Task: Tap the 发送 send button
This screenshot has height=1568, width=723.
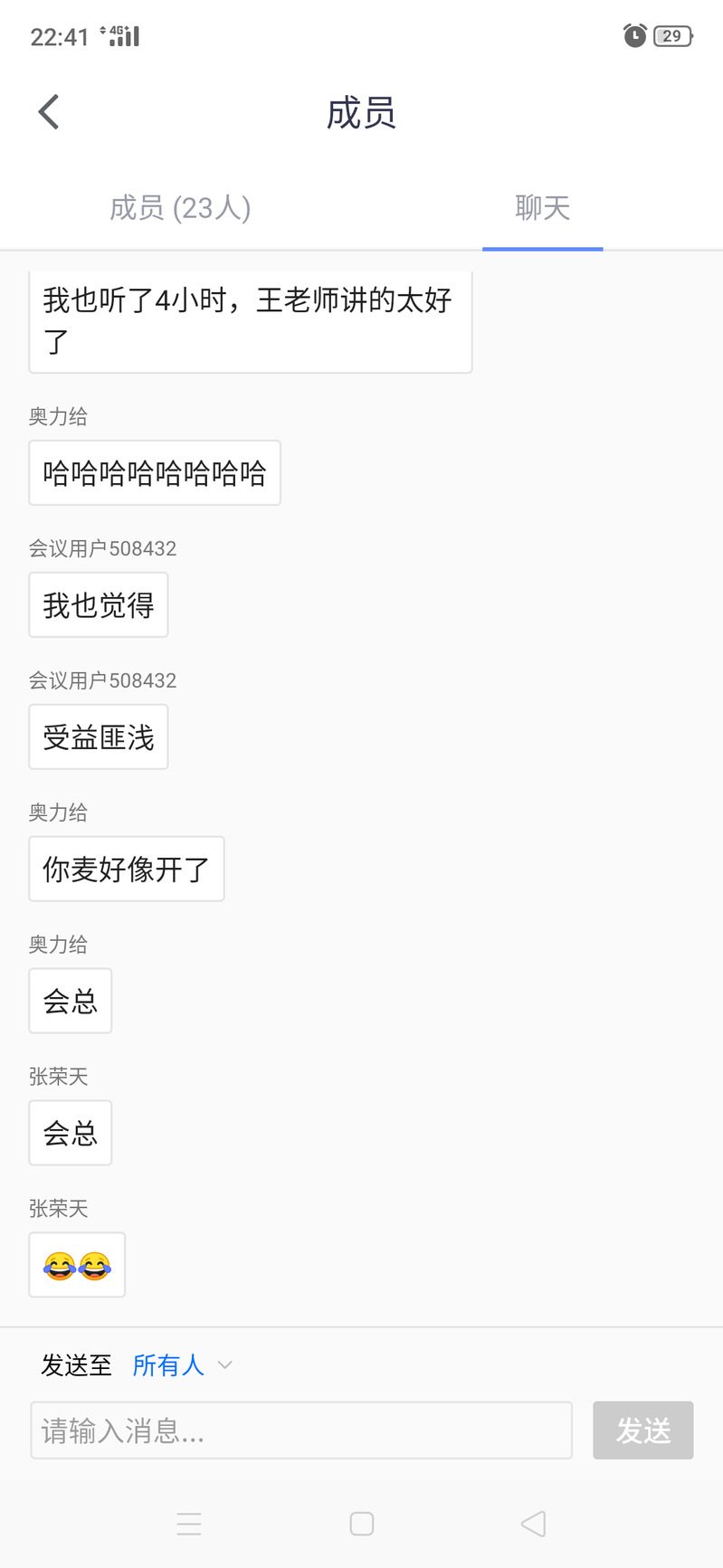Action: [x=642, y=1430]
